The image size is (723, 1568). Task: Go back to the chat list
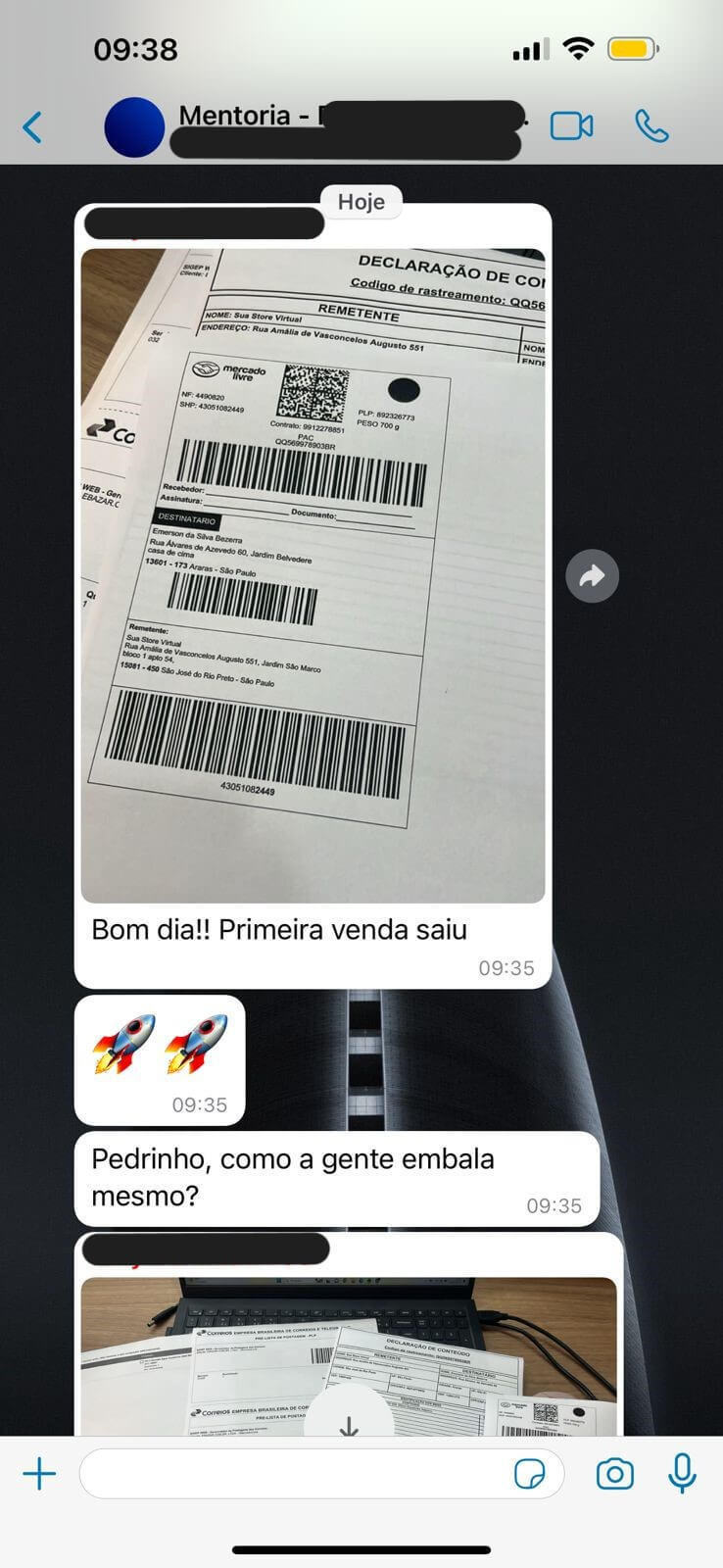[x=32, y=126]
